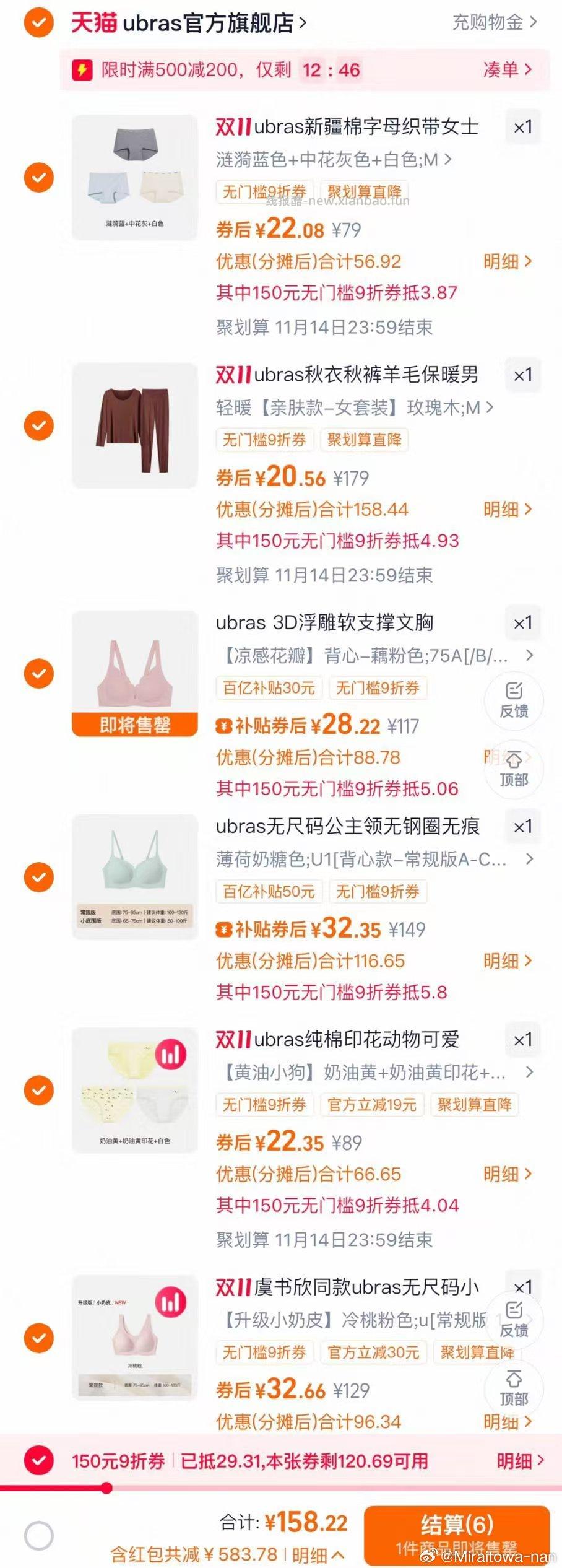Open the upper 反馈 feedback icon
562x1568 pixels.
click(x=514, y=700)
